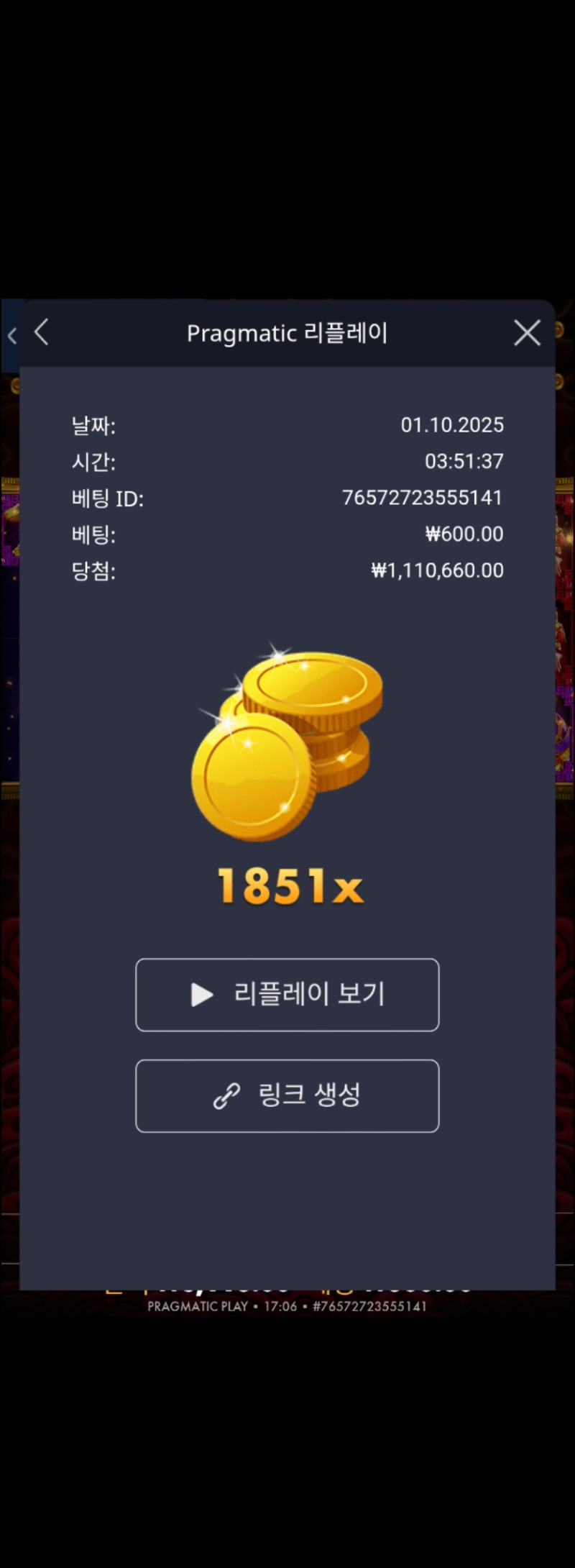
Task: Close the Pragmatic 리플레이 dialog
Action: 527,333
